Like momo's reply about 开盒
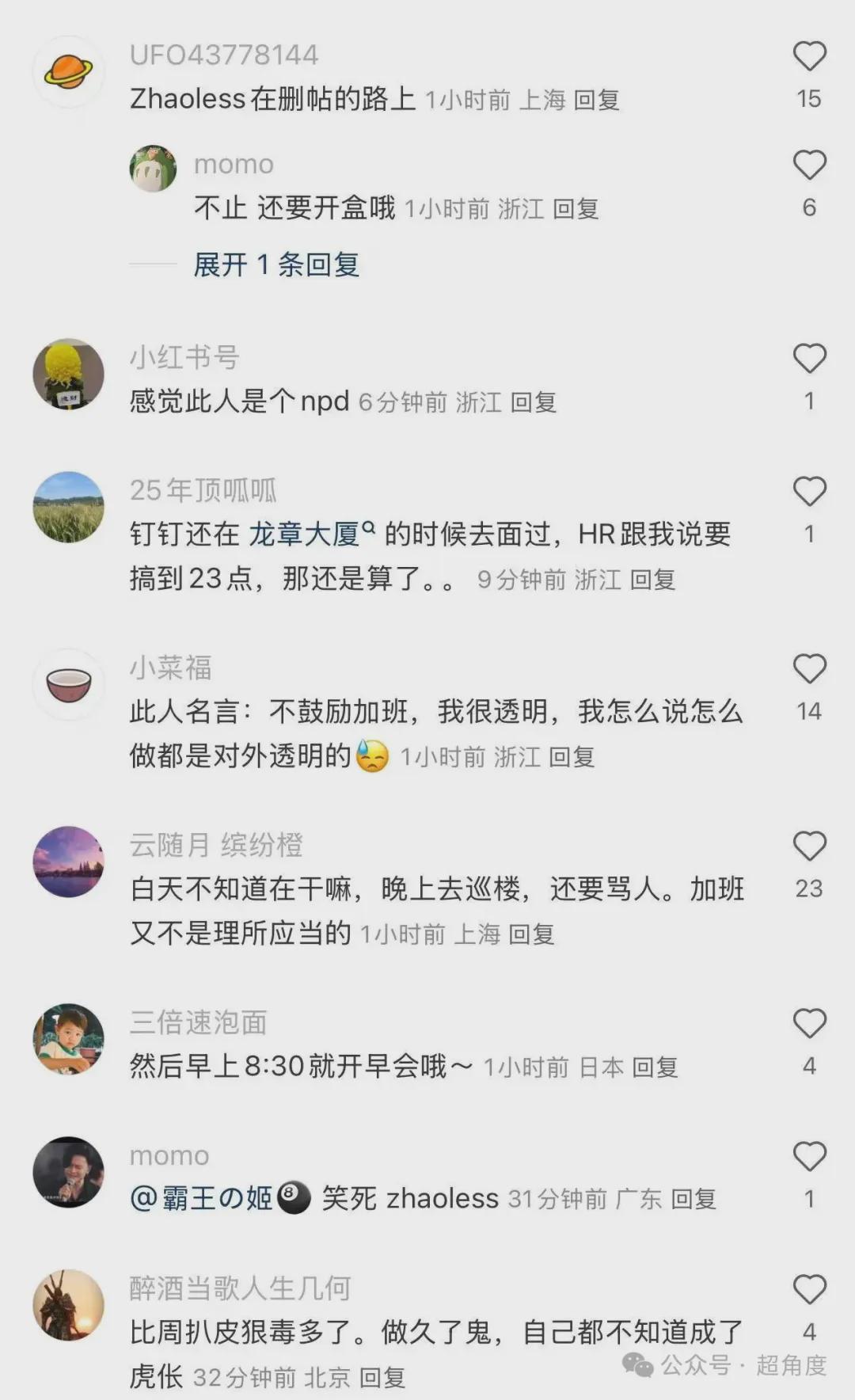This screenshot has height=1400, width=855. 809,165
